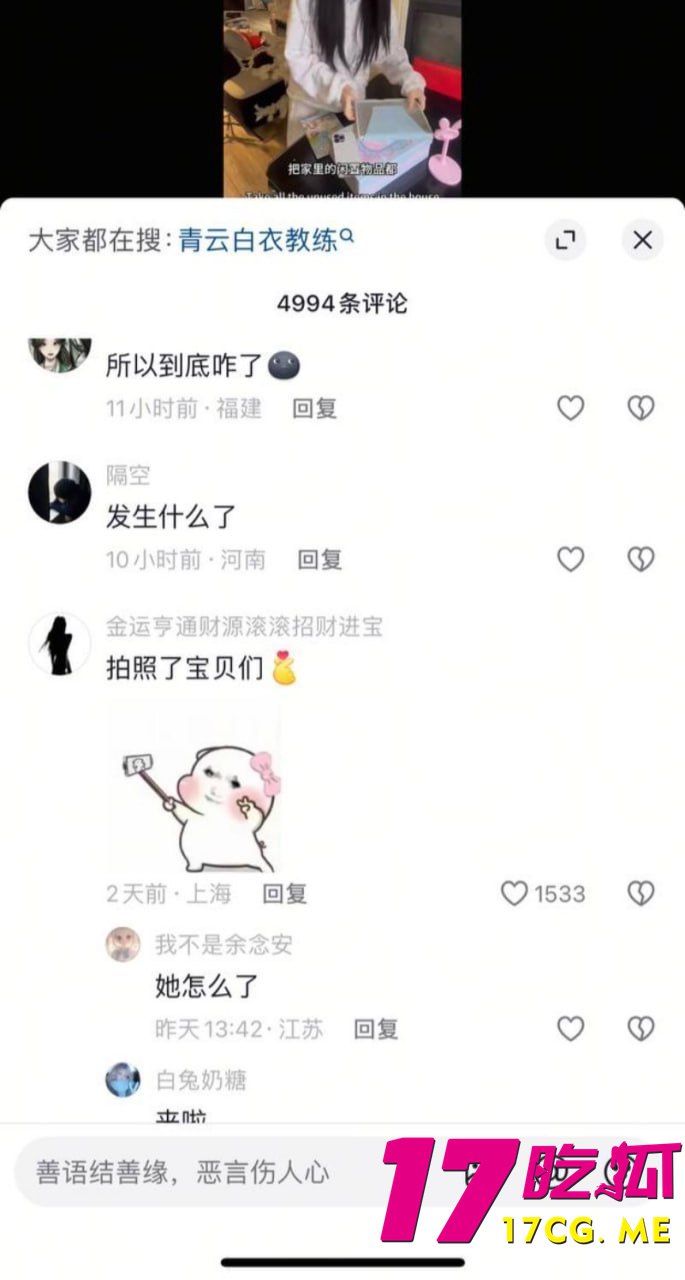The width and height of the screenshot is (685, 1280).
Task: Like the comment 拍照了宝贝们 with 1533 likes
Action: (x=514, y=893)
